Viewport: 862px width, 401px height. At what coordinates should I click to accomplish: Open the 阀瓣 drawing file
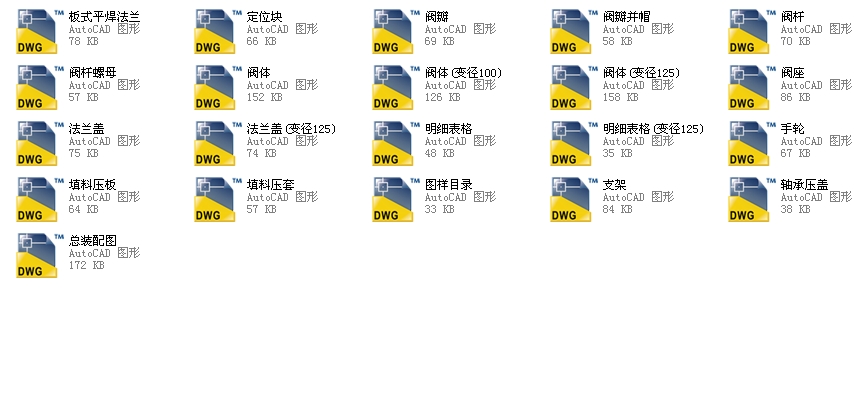pyautogui.click(x=395, y=31)
